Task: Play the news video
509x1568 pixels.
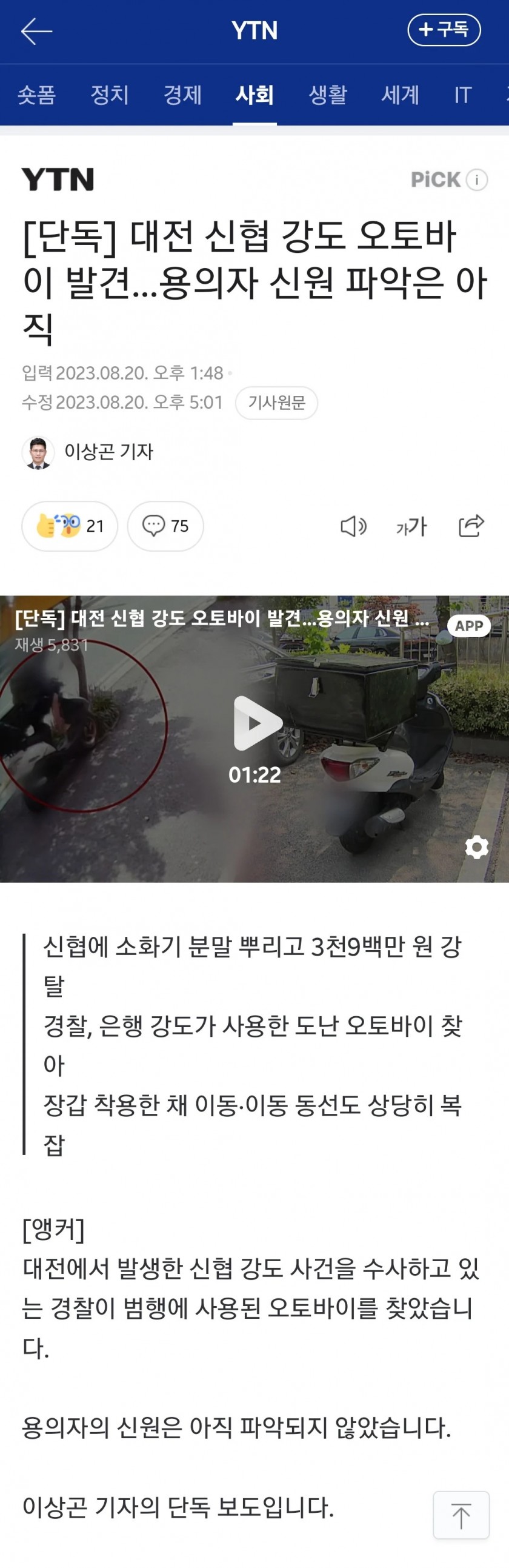Action: click(255, 723)
